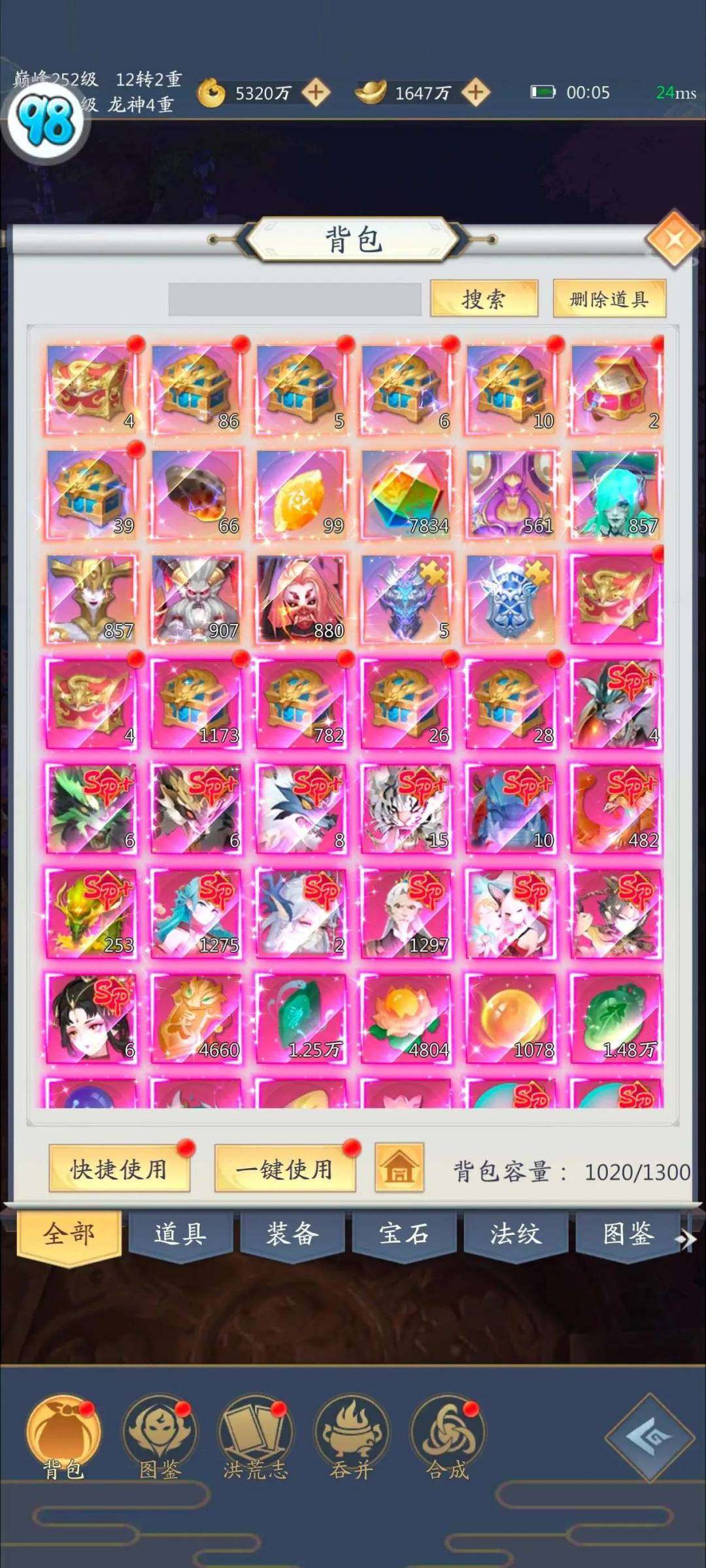706x1568 pixels.
Task: Close the 背包 backpack window
Action: (x=674, y=238)
